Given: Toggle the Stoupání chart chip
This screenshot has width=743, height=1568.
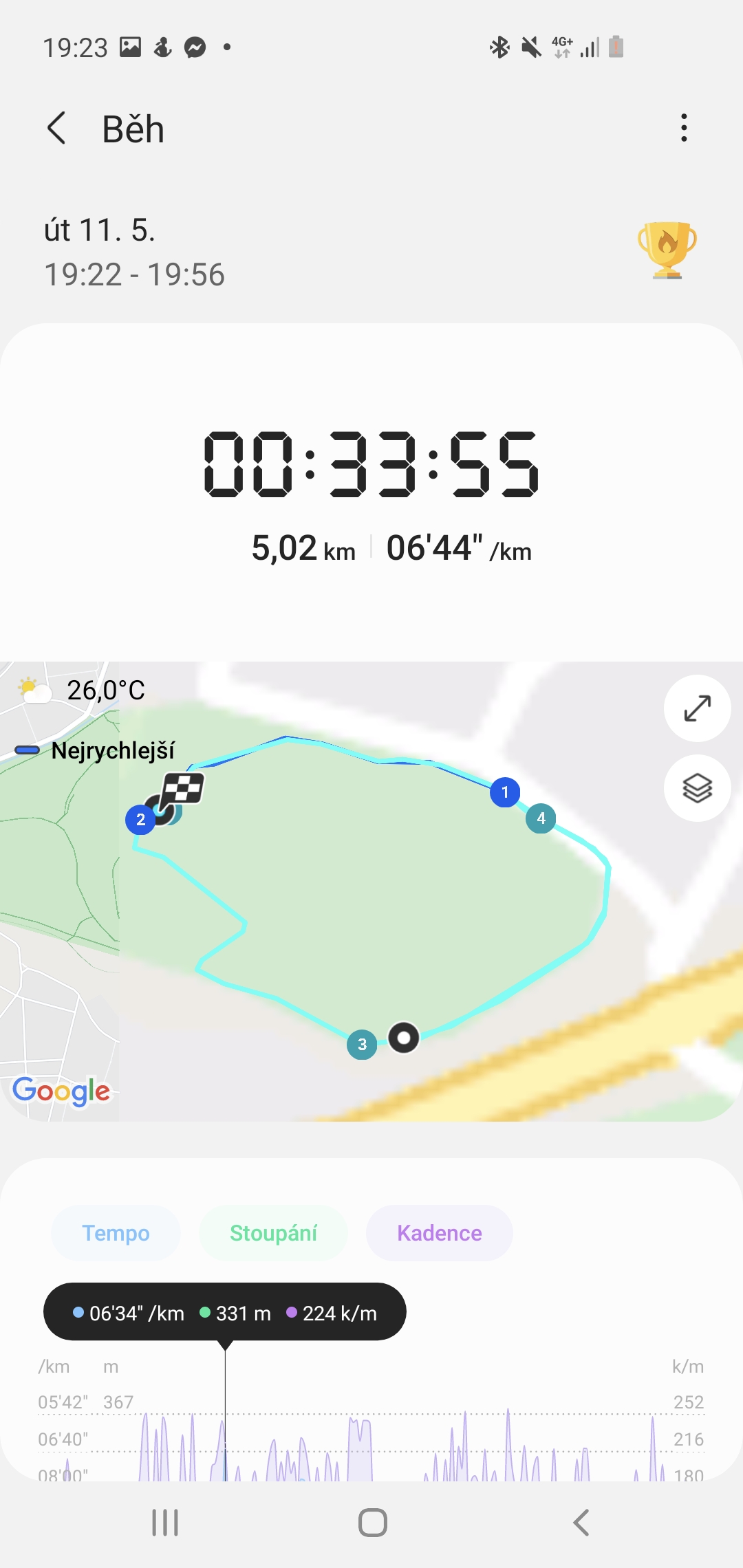Looking at the screenshot, I should pyautogui.click(x=273, y=1233).
